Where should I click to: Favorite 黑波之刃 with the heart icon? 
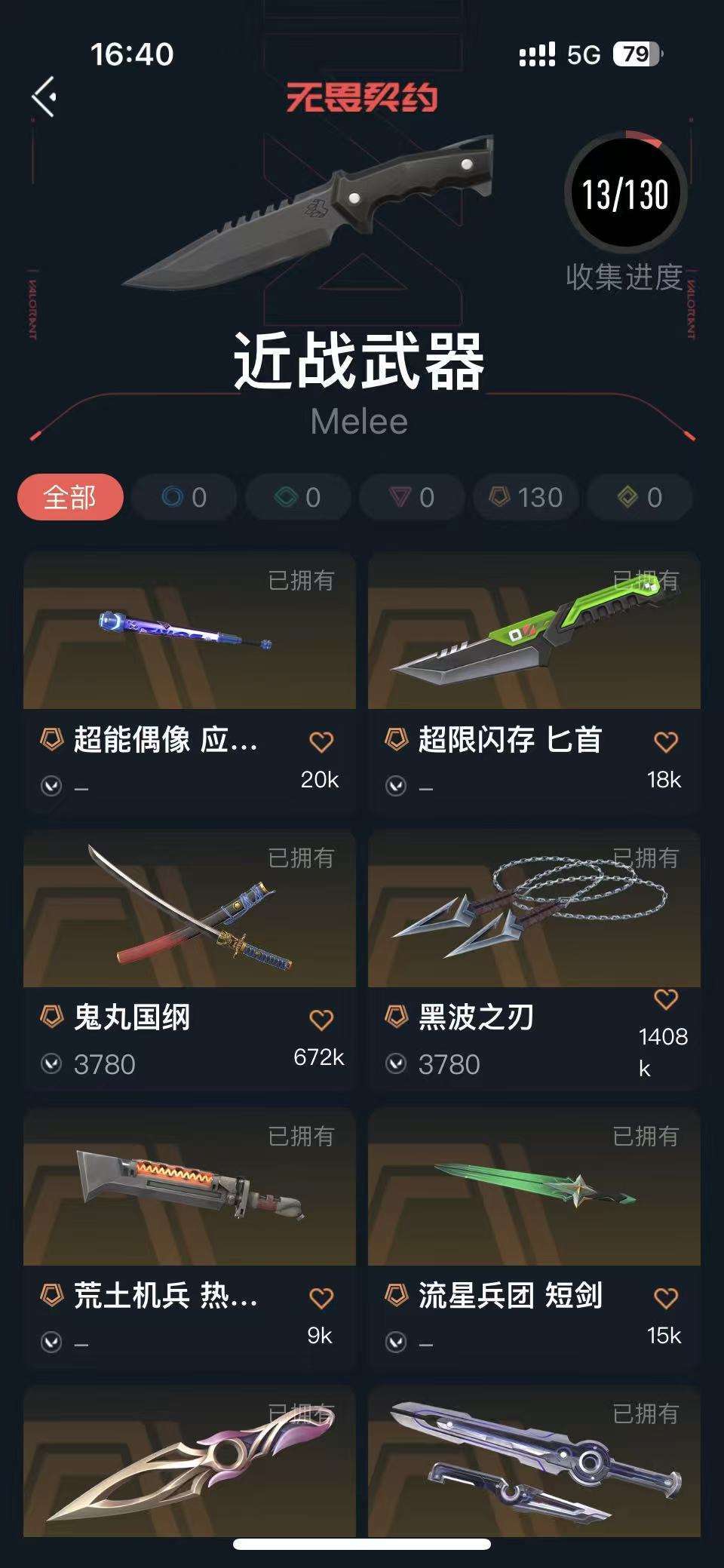tap(665, 999)
